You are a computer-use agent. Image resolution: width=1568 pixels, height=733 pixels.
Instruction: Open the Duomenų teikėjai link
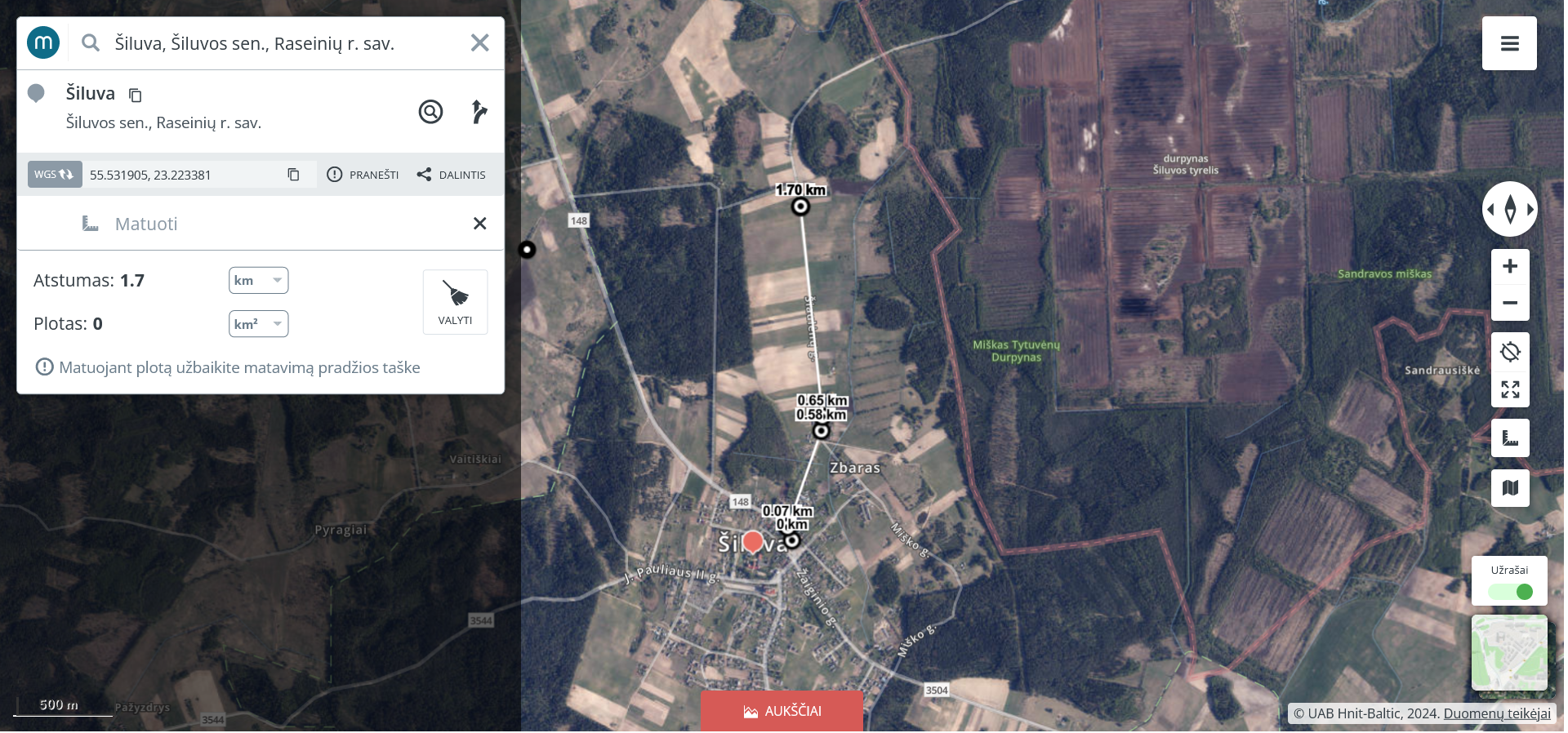click(x=1496, y=713)
